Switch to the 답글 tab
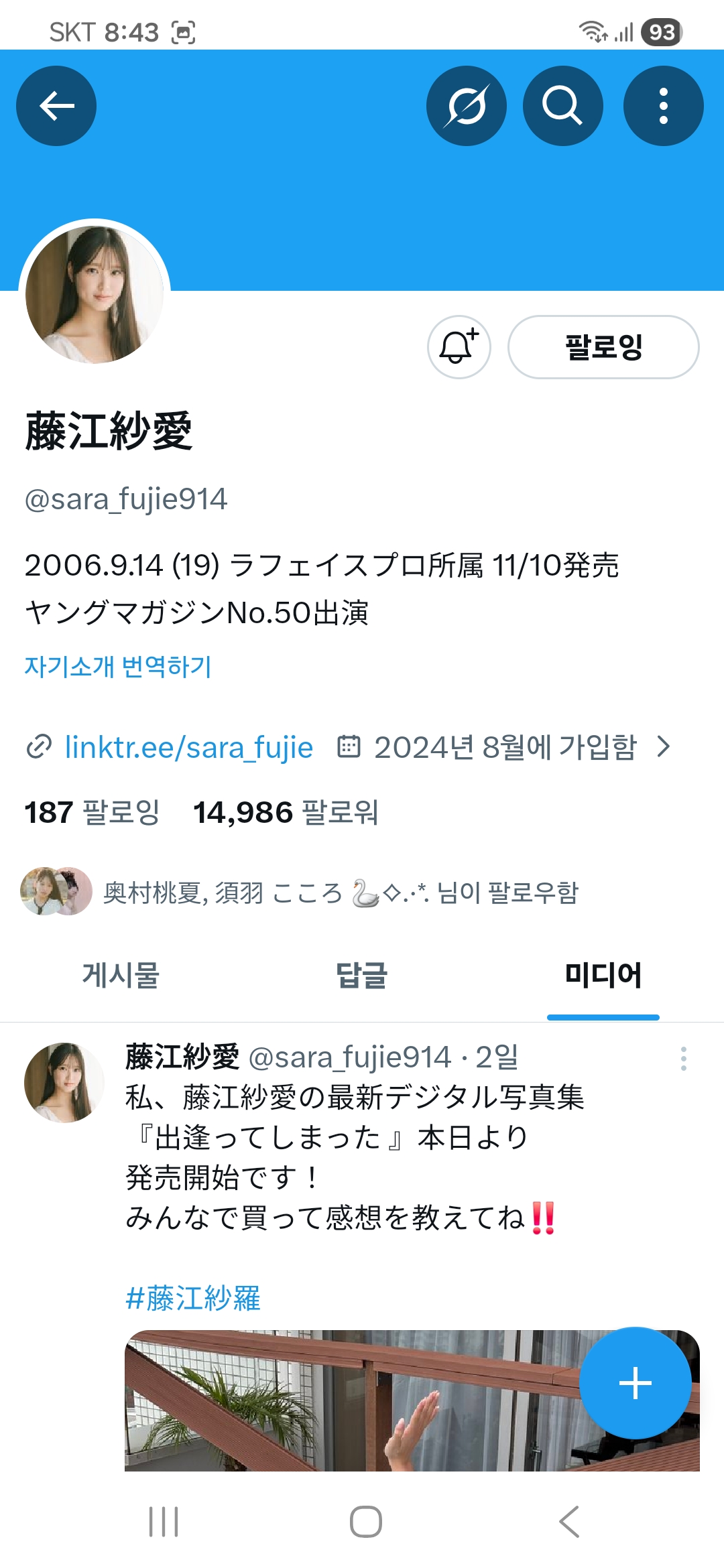 (x=362, y=975)
